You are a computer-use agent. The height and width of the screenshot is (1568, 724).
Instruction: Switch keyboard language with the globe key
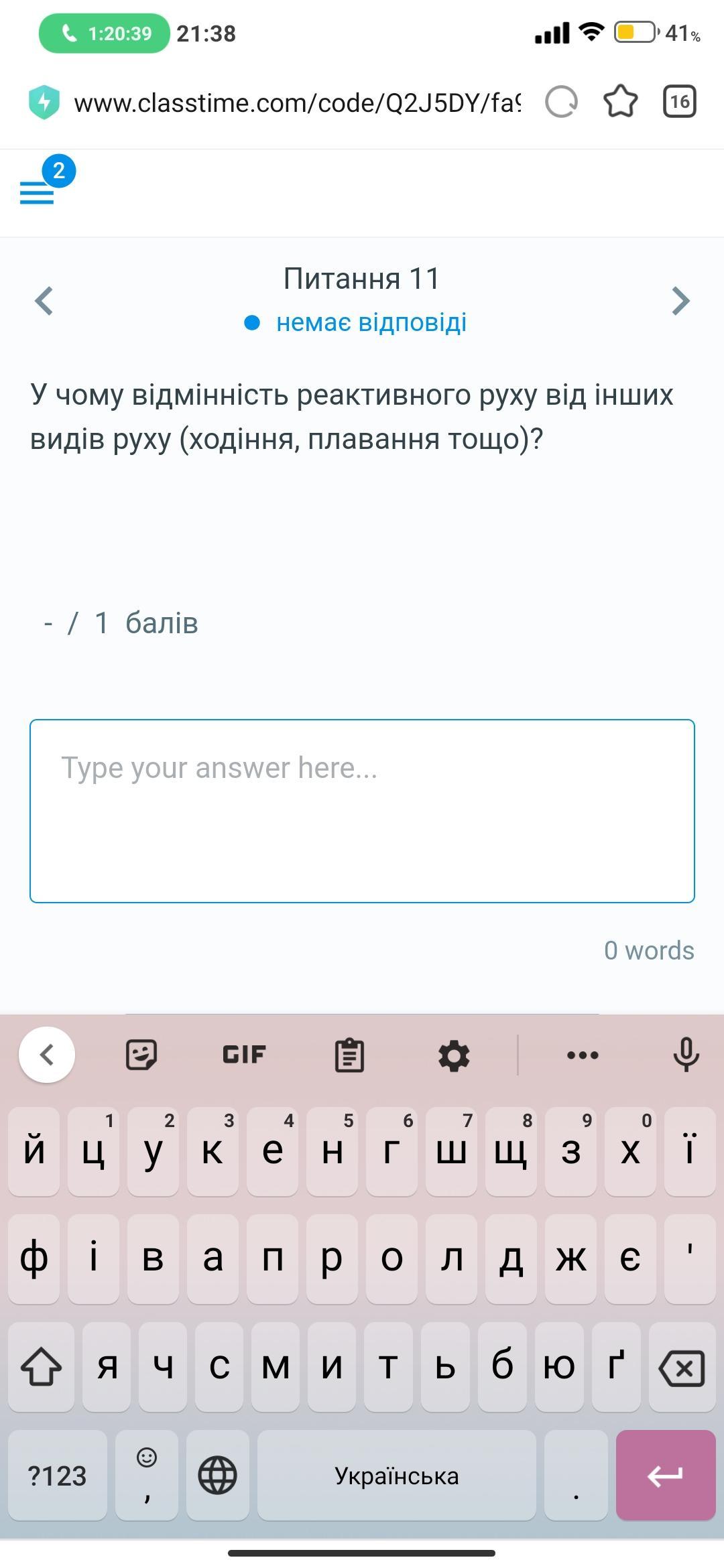click(x=218, y=1476)
